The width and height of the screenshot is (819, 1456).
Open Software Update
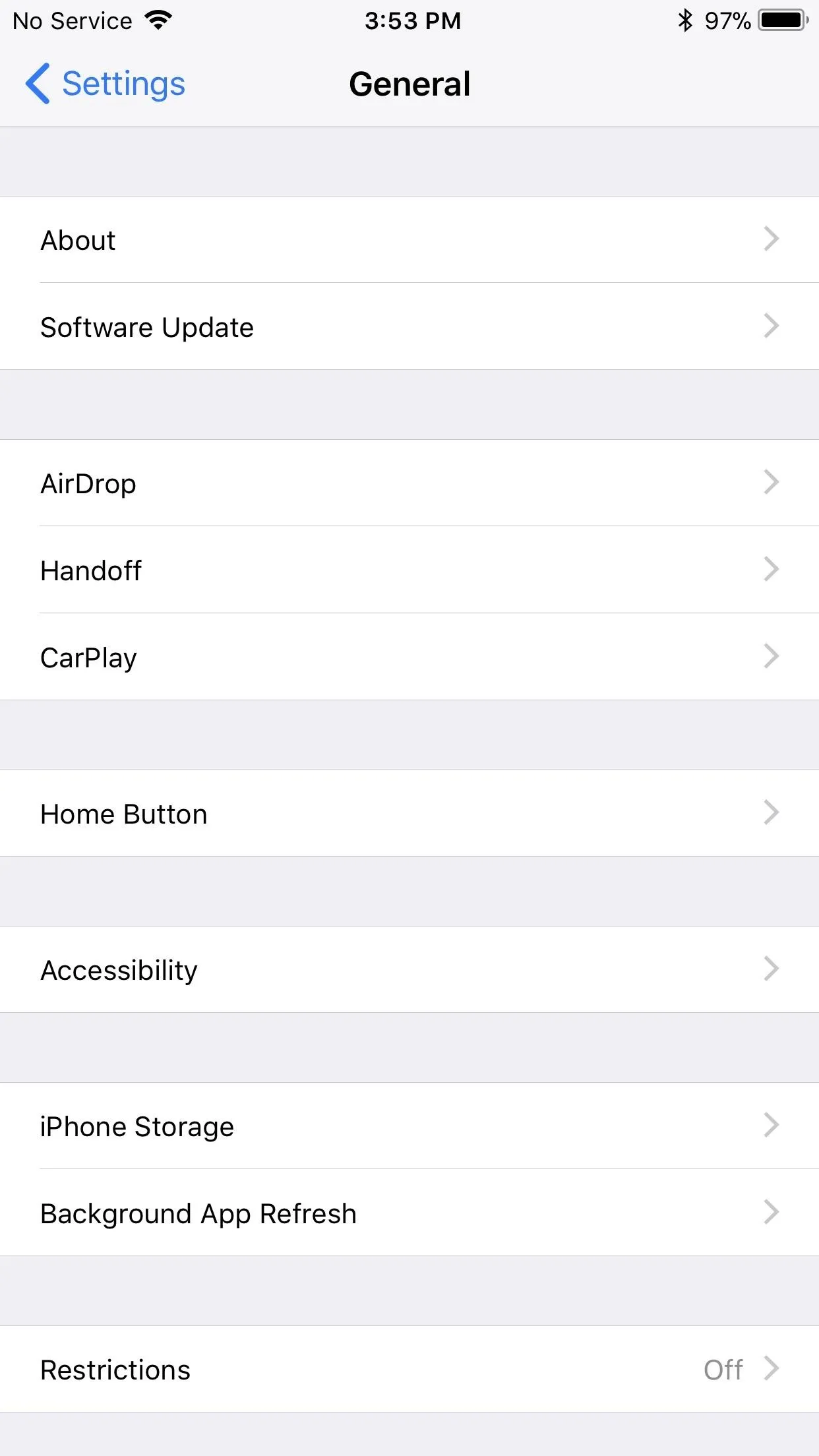[409, 326]
